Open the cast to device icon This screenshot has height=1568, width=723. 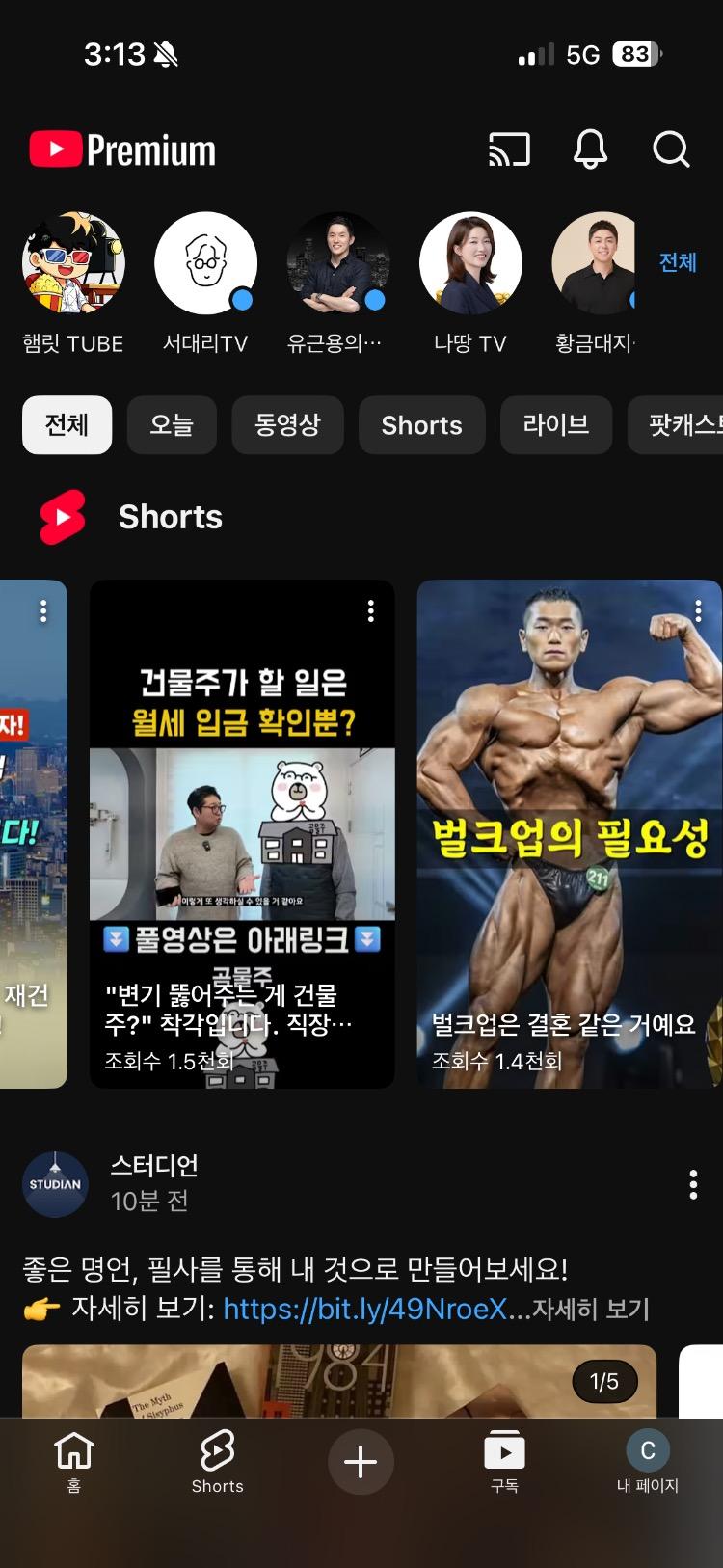pyautogui.click(x=509, y=149)
